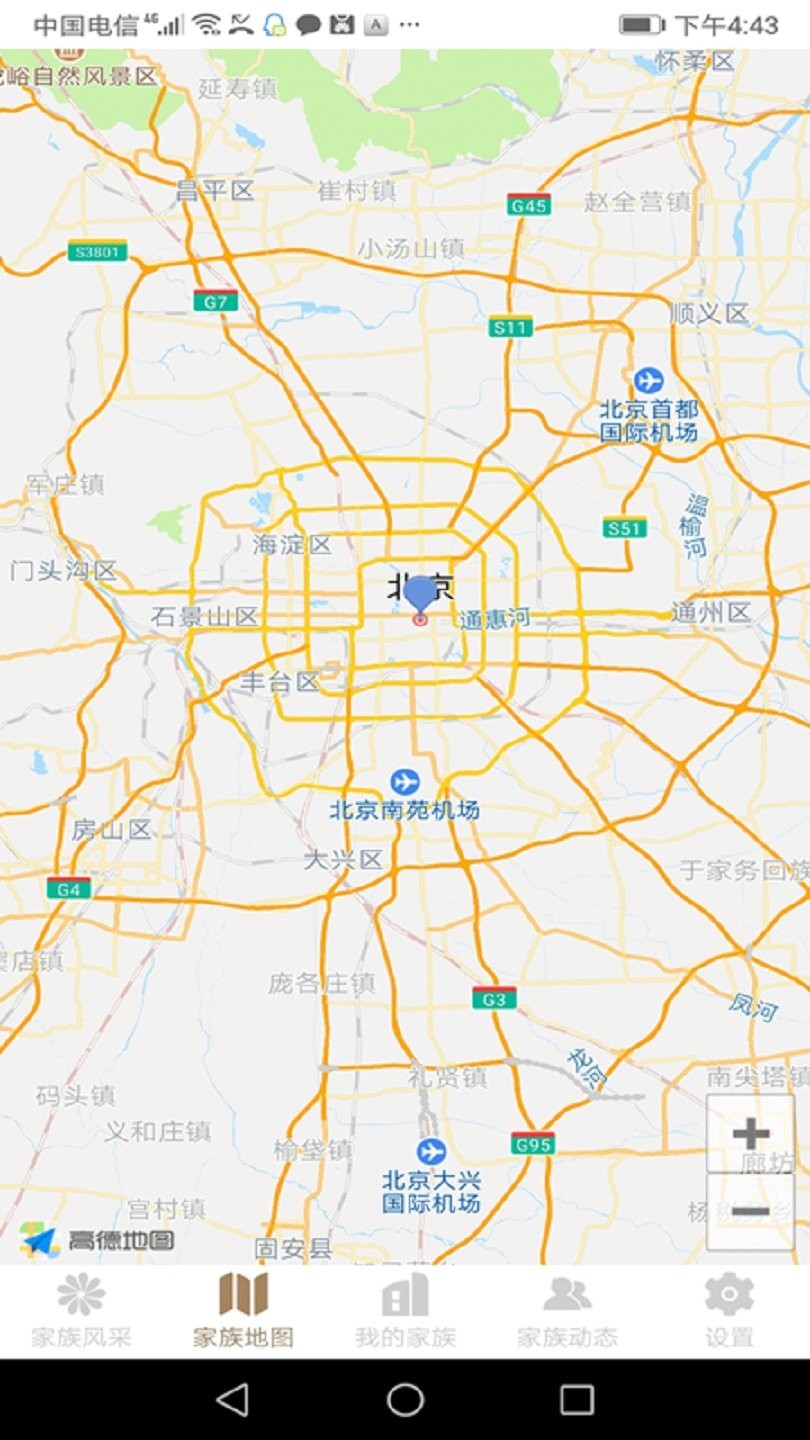Go back using the system back button
The height and width of the screenshot is (1440, 810).
tap(233, 1399)
